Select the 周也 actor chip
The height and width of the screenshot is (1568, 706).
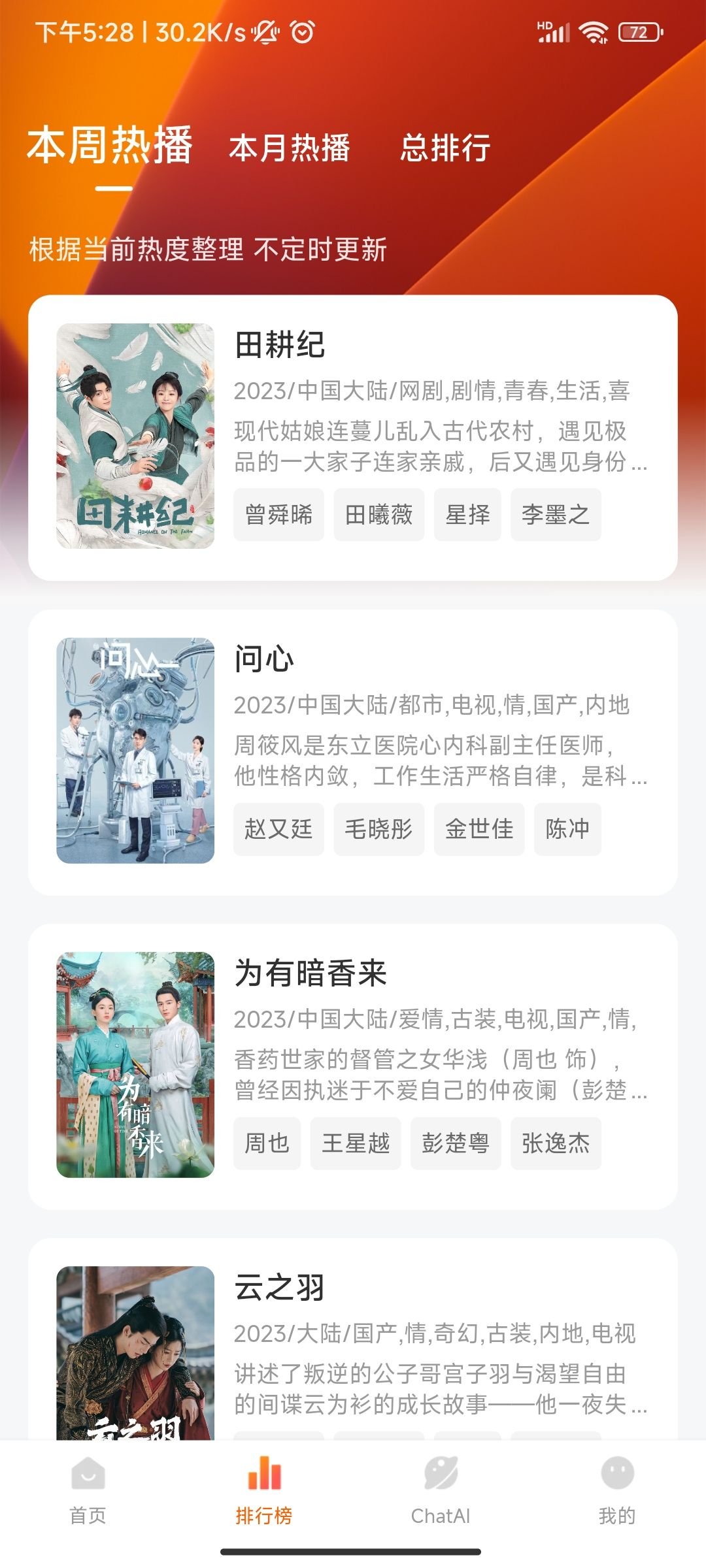click(x=267, y=1143)
